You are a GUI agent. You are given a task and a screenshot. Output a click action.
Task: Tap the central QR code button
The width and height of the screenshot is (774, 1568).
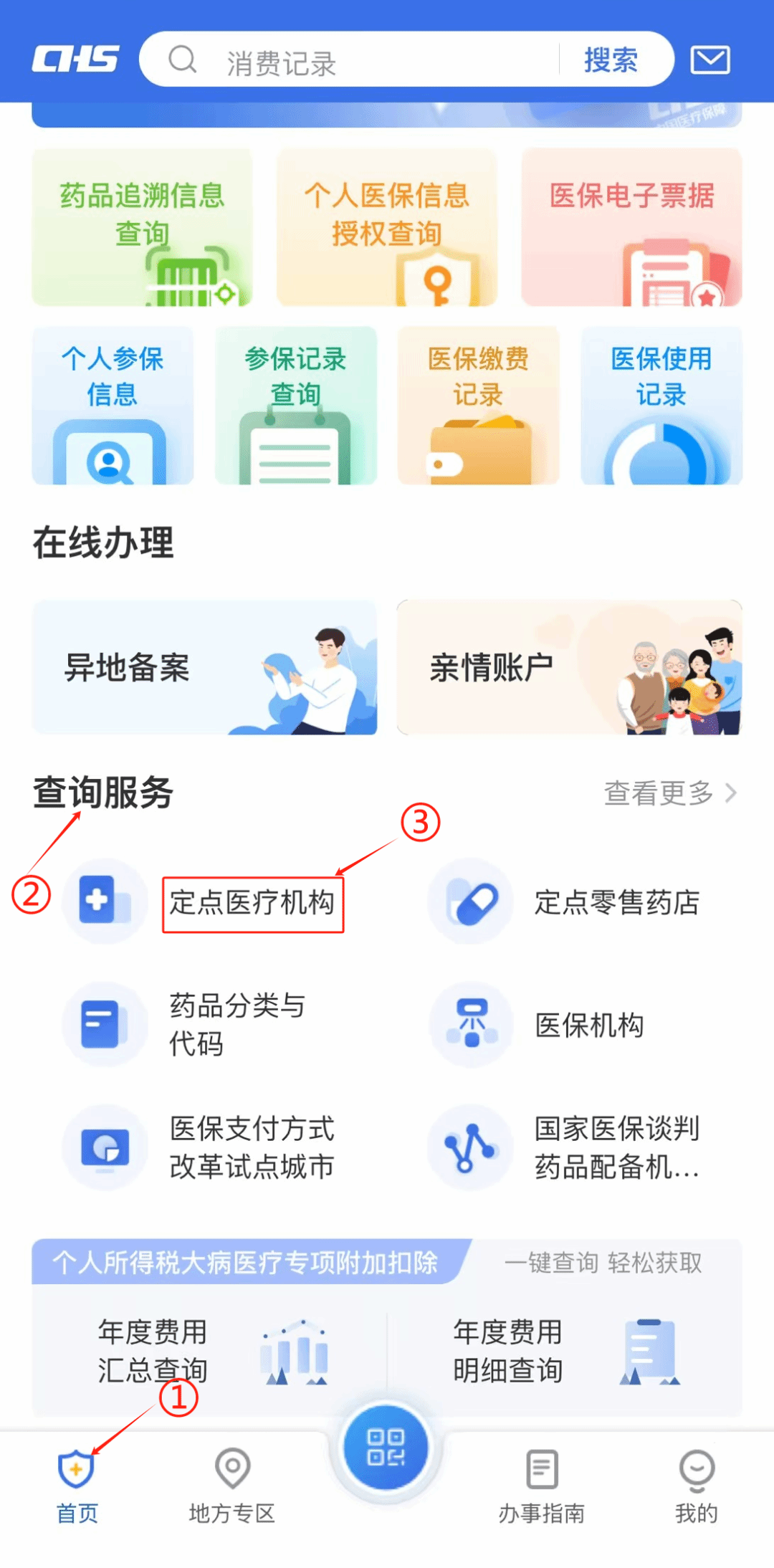pyautogui.click(x=386, y=1448)
